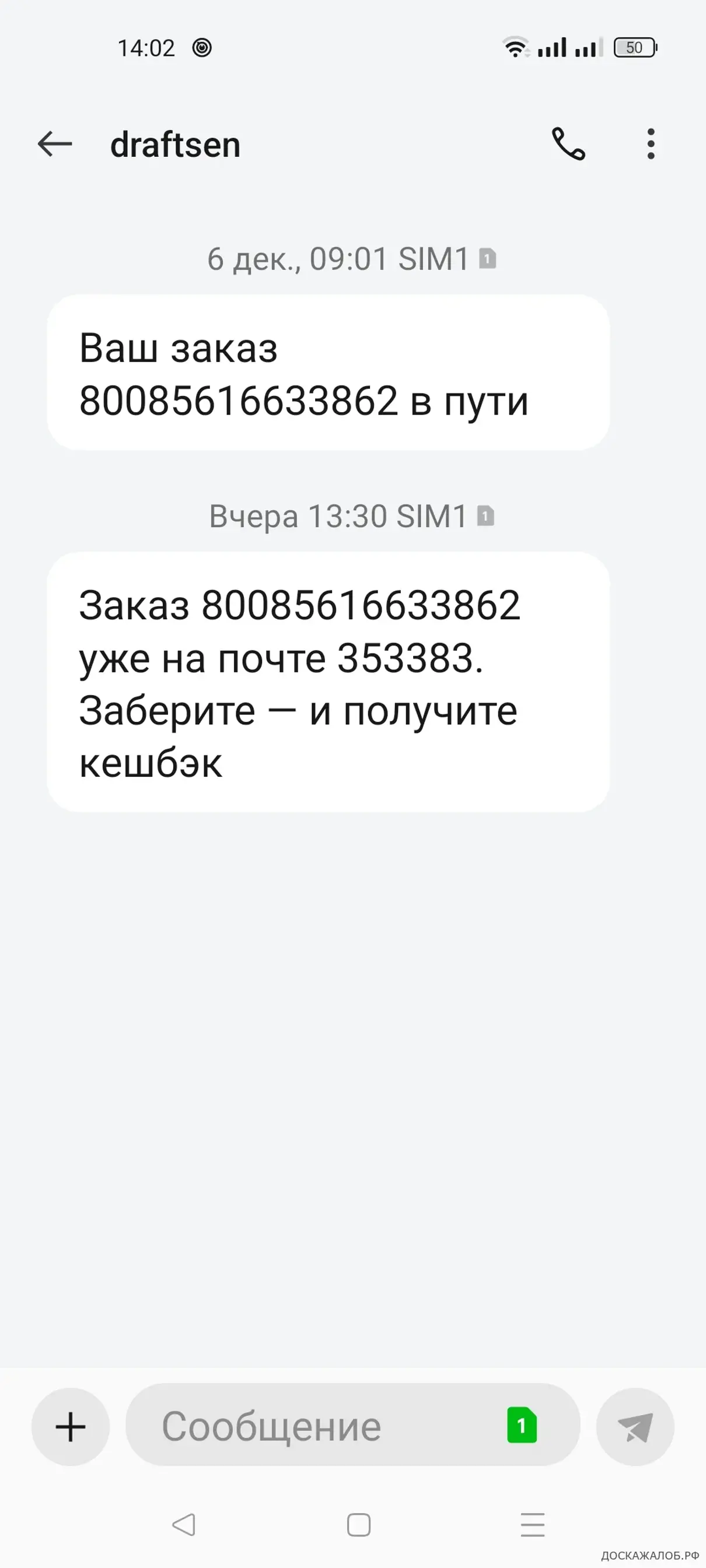The image size is (706, 1568).
Task: Tap the system back triangle button
Action: (x=183, y=1524)
